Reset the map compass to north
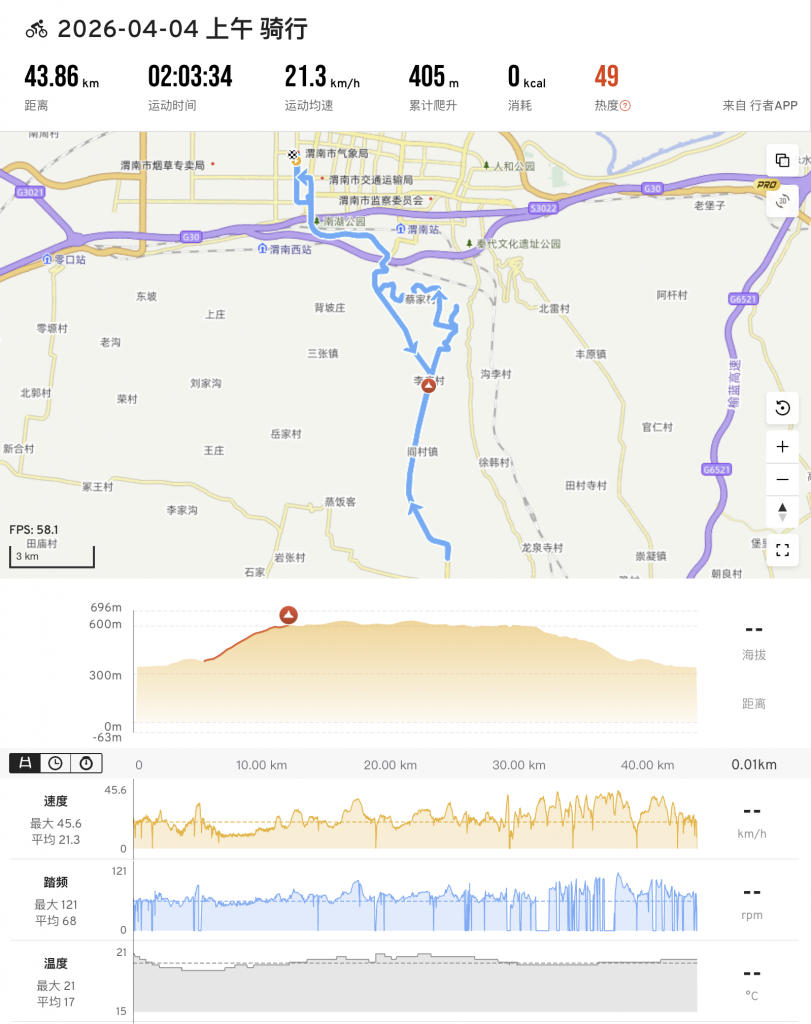This screenshot has width=811, height=1024. (782, 513)
